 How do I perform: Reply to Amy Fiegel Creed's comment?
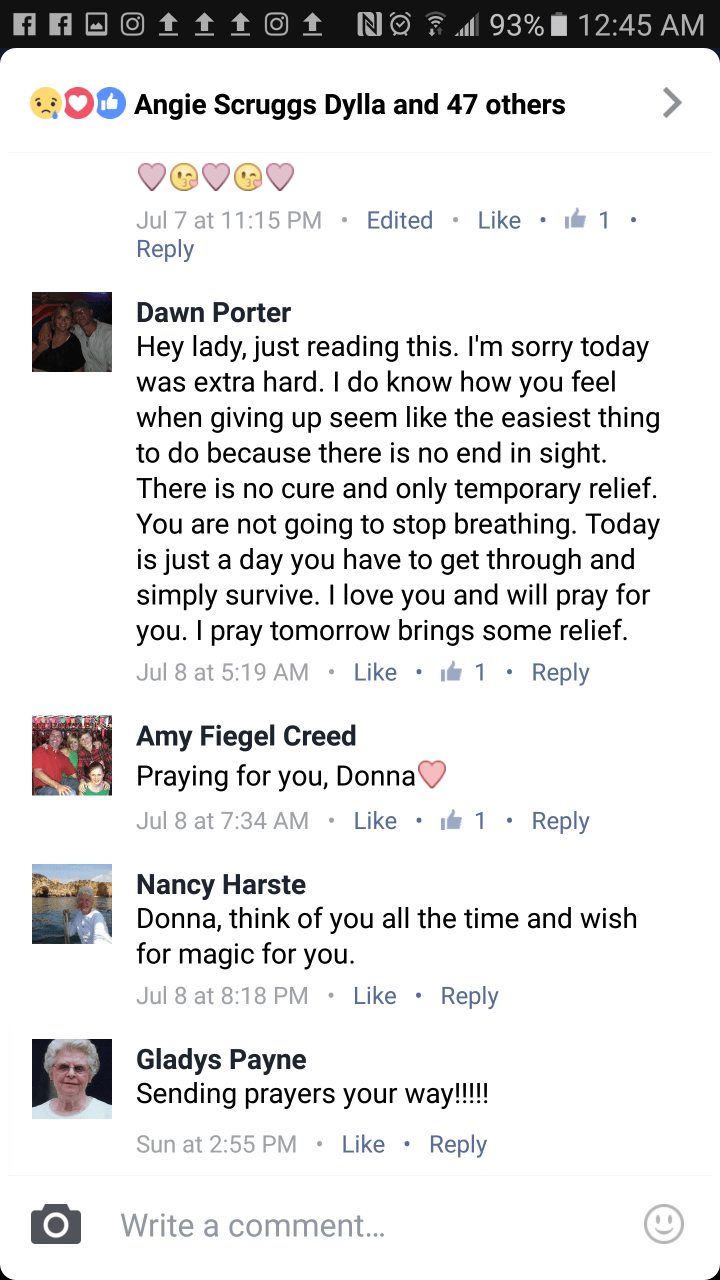(x=560, y=821)
